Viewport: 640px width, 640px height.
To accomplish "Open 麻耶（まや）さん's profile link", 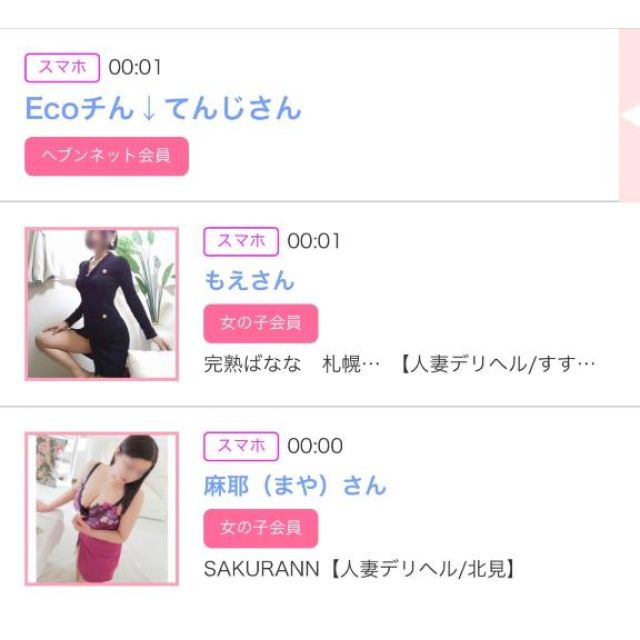I will coord(294,486).
